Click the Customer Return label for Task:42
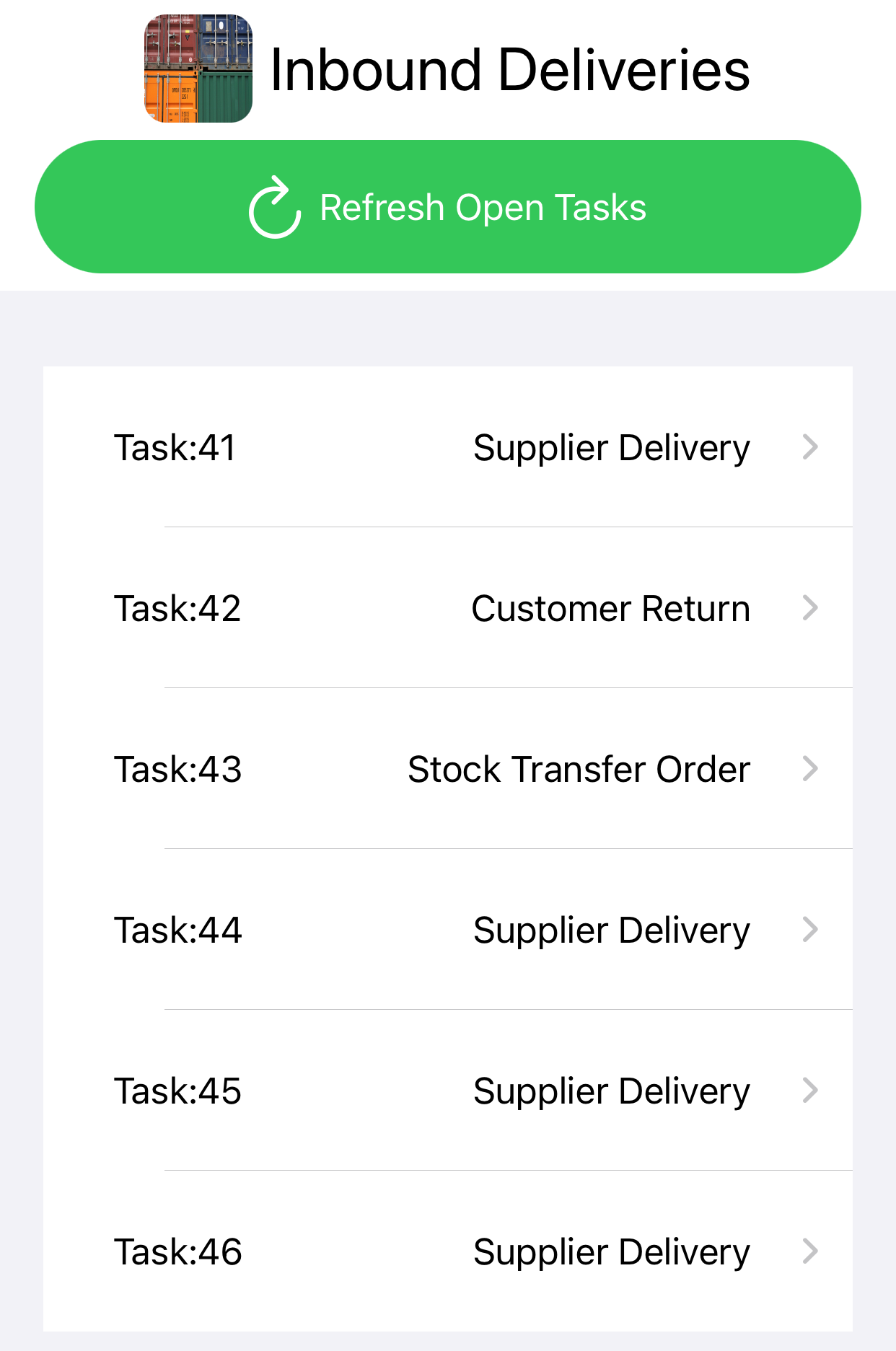 click(610, 608)
